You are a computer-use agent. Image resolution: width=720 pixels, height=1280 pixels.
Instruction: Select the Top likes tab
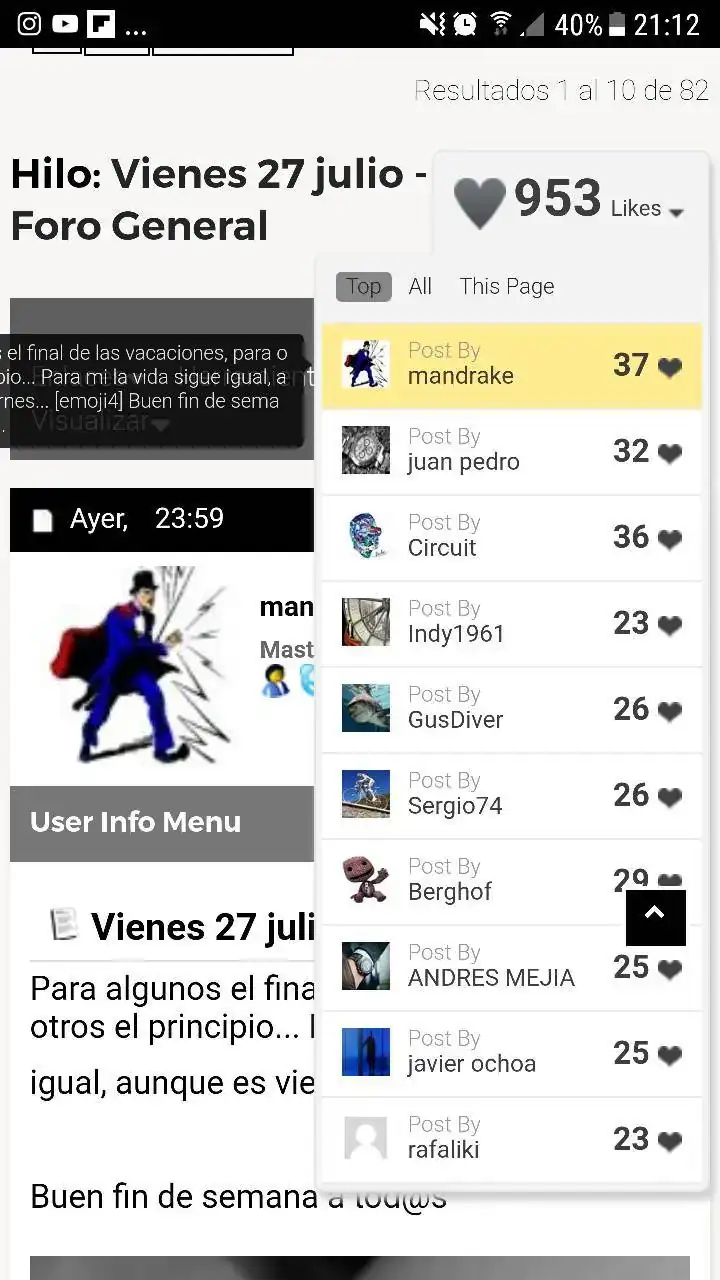pos(363,287)
